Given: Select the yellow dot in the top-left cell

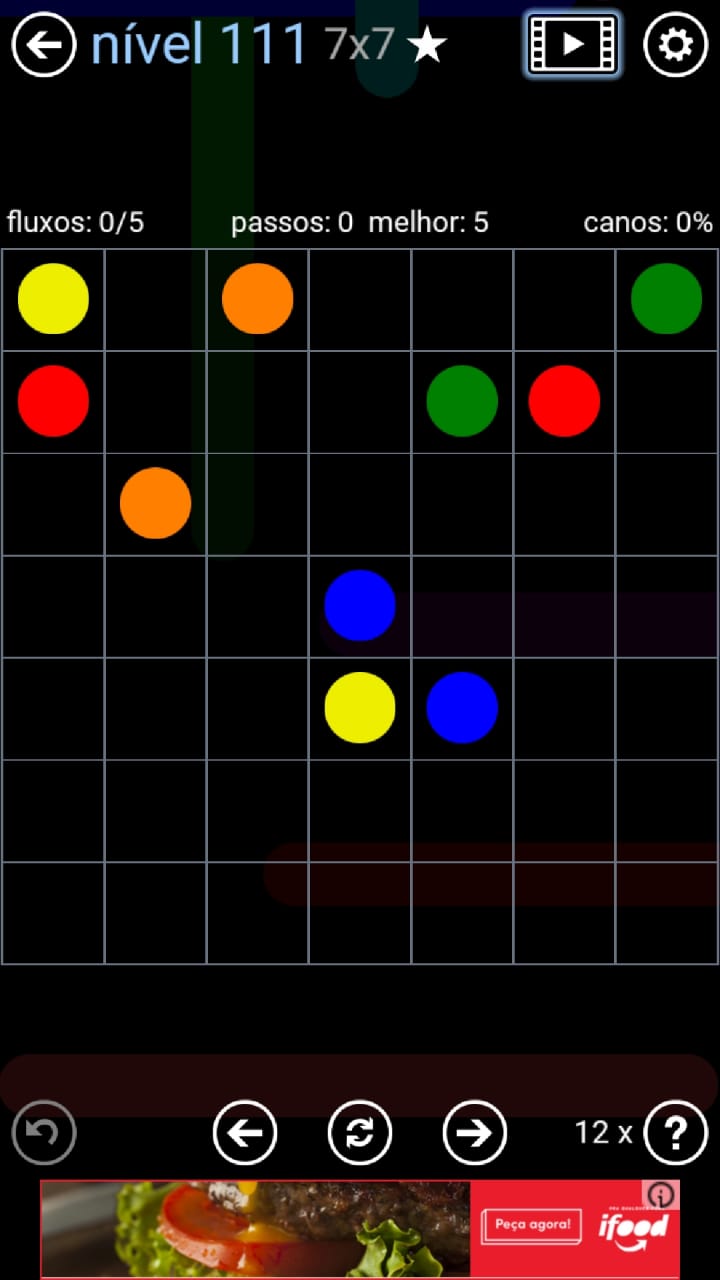Looking at the screenshot, I should [53, 299].
